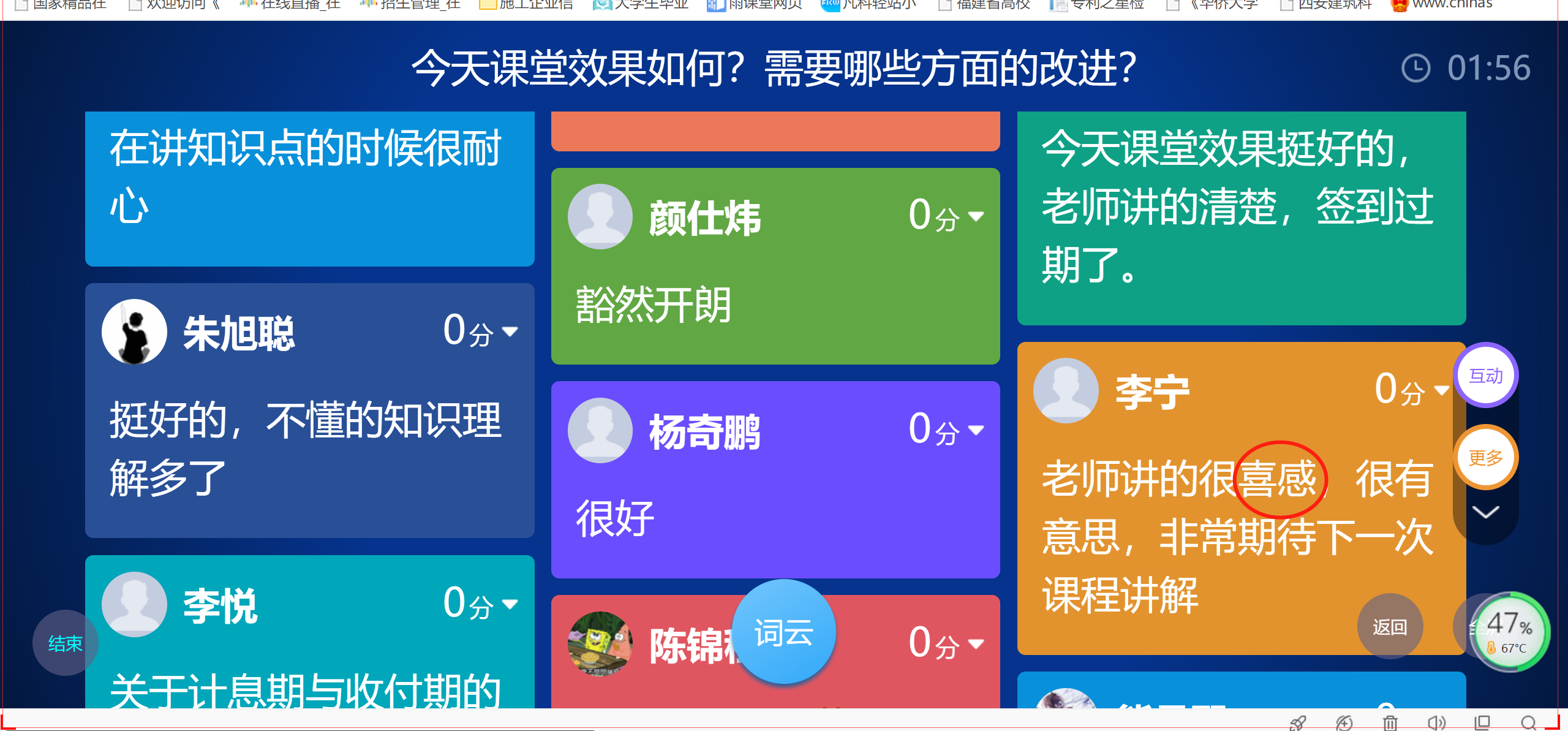1568x731 pixels.
Task: Open the 词云 word cloud button
Action: pyautogui.click(x=783, y=632)
